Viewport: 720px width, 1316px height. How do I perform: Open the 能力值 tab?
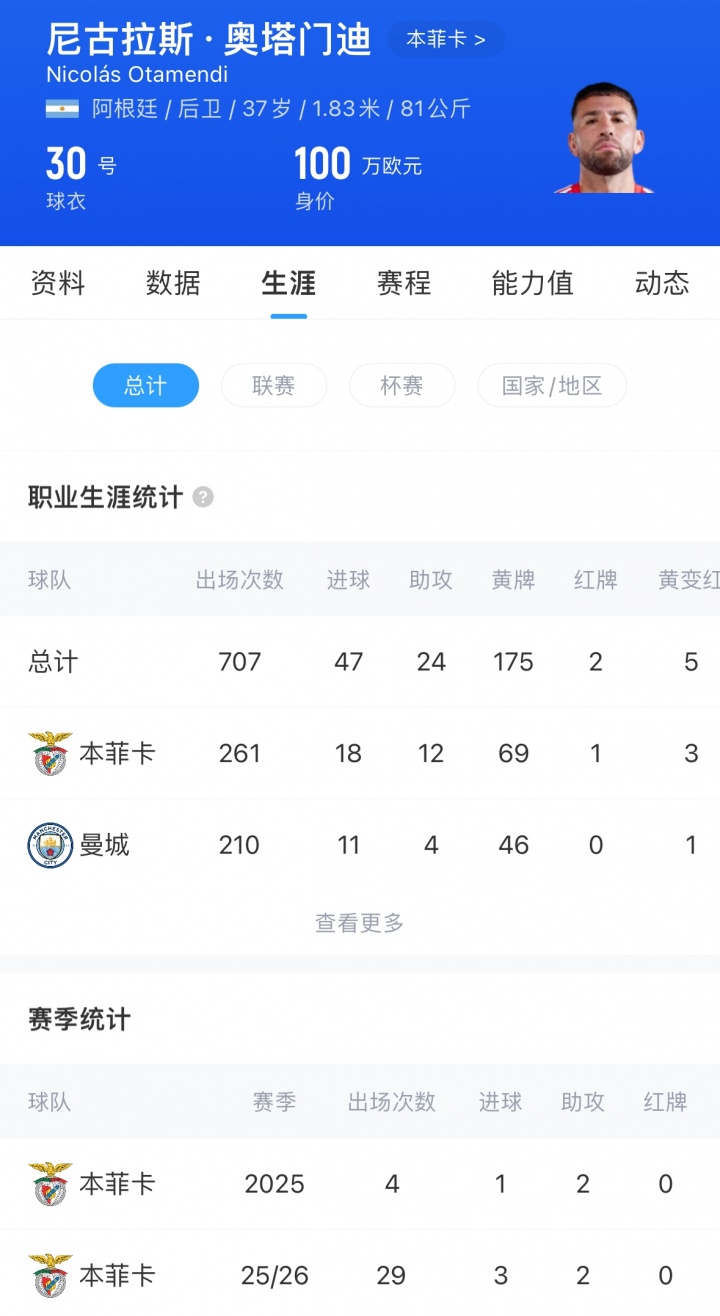click(532, 283)
